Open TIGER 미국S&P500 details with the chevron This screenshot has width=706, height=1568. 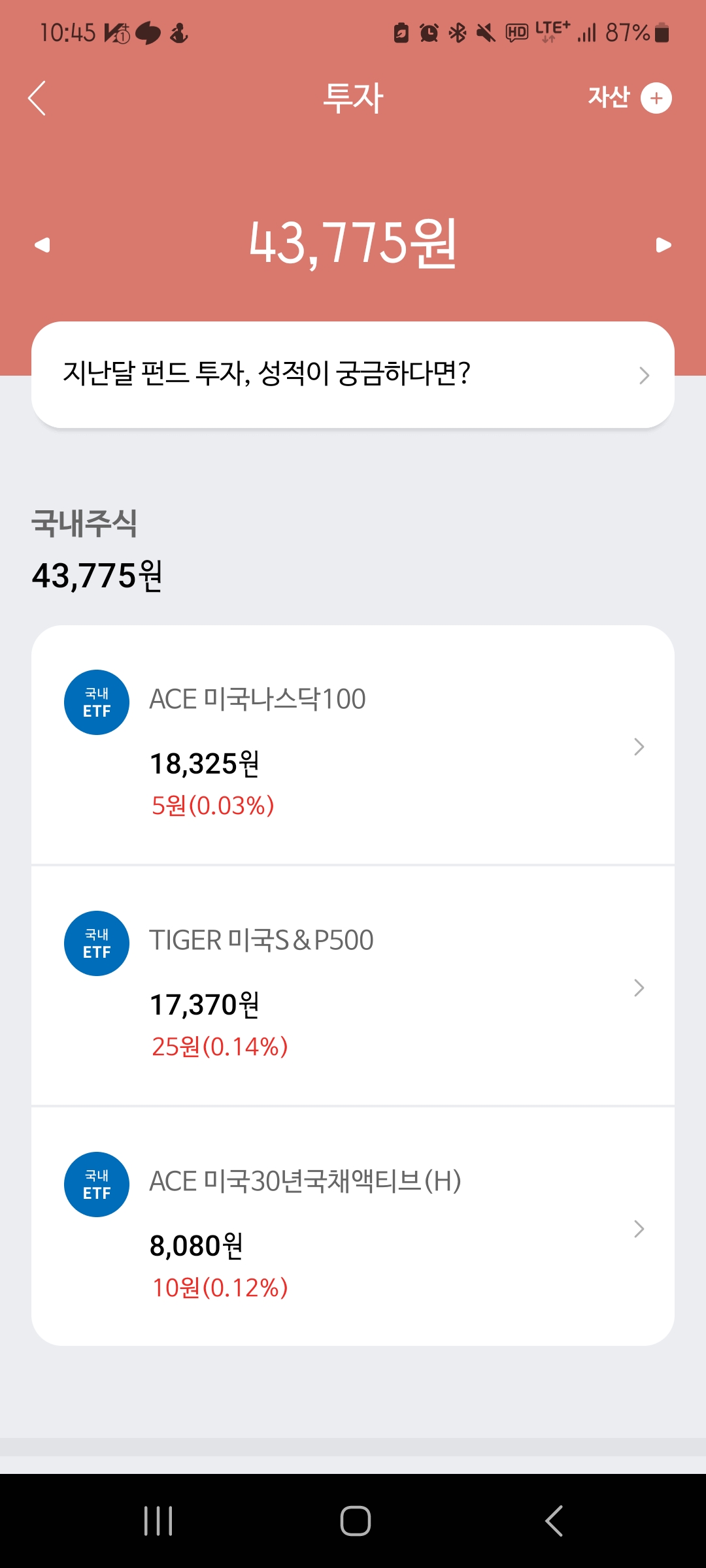[639, 988]
